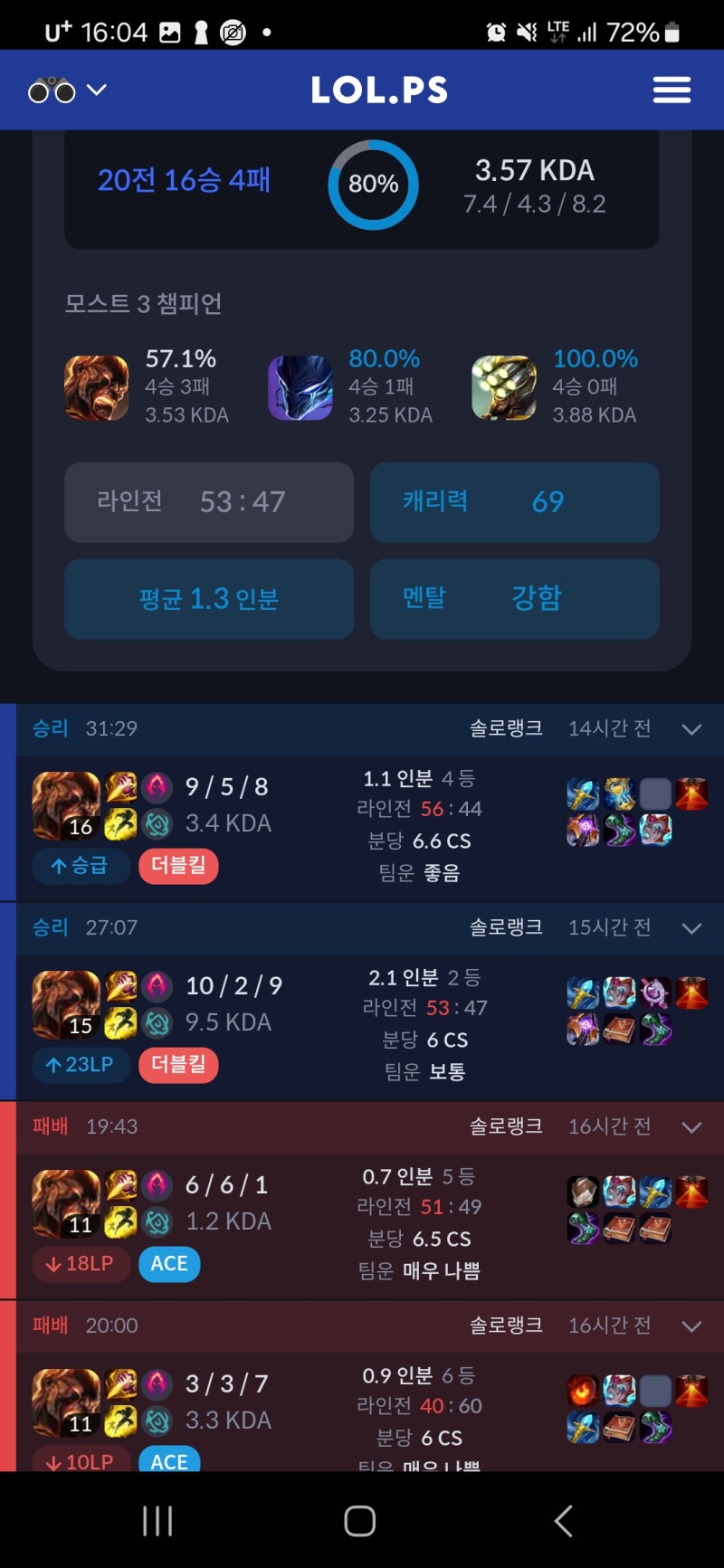Select the 라인전 53:47 stat box
724x1568 pixels.
pyautogui.click(x=208, y=502)
